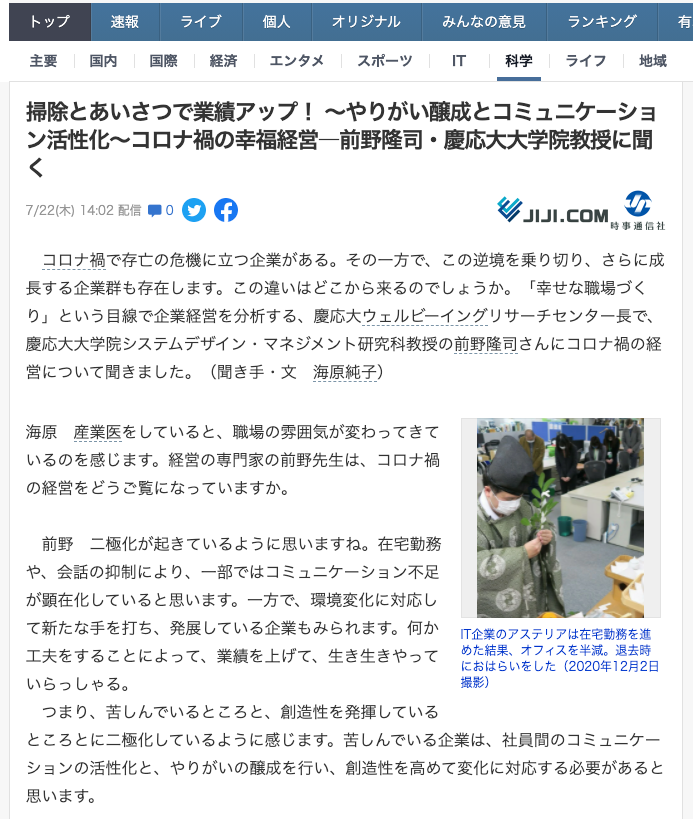
Task: Switch to 国際 news category
Action: click(163, 61)
